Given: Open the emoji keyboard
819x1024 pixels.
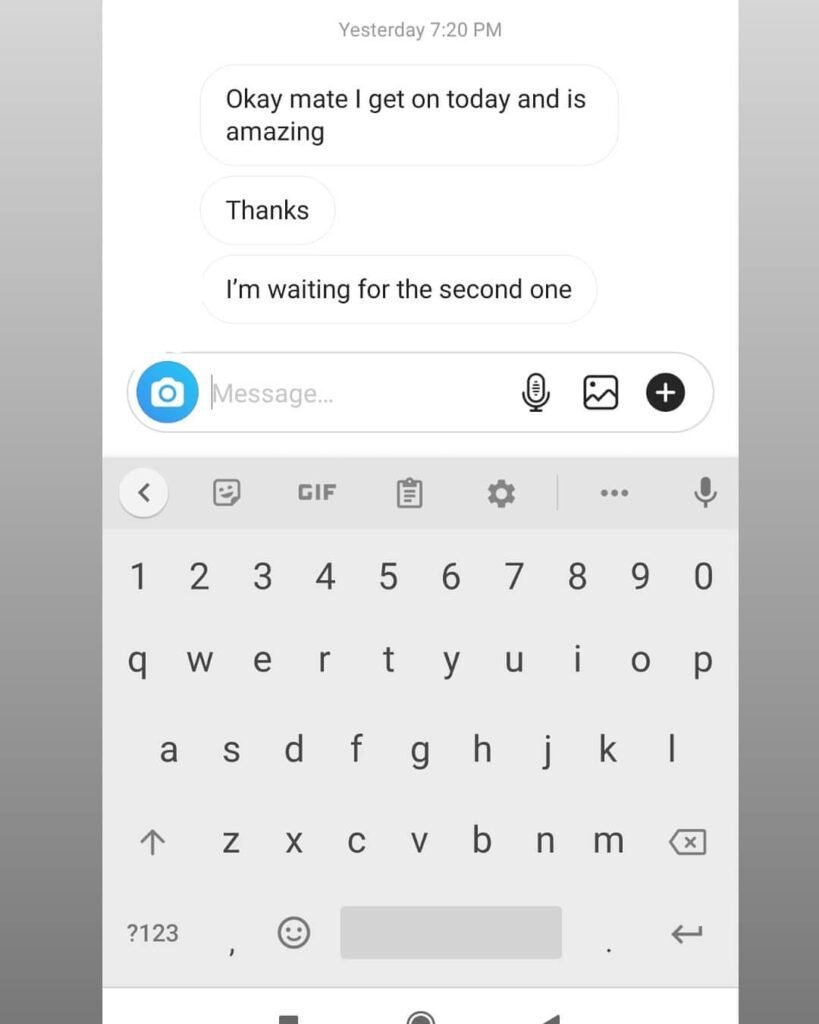Looking at the screenshot, I should point(293,933).
